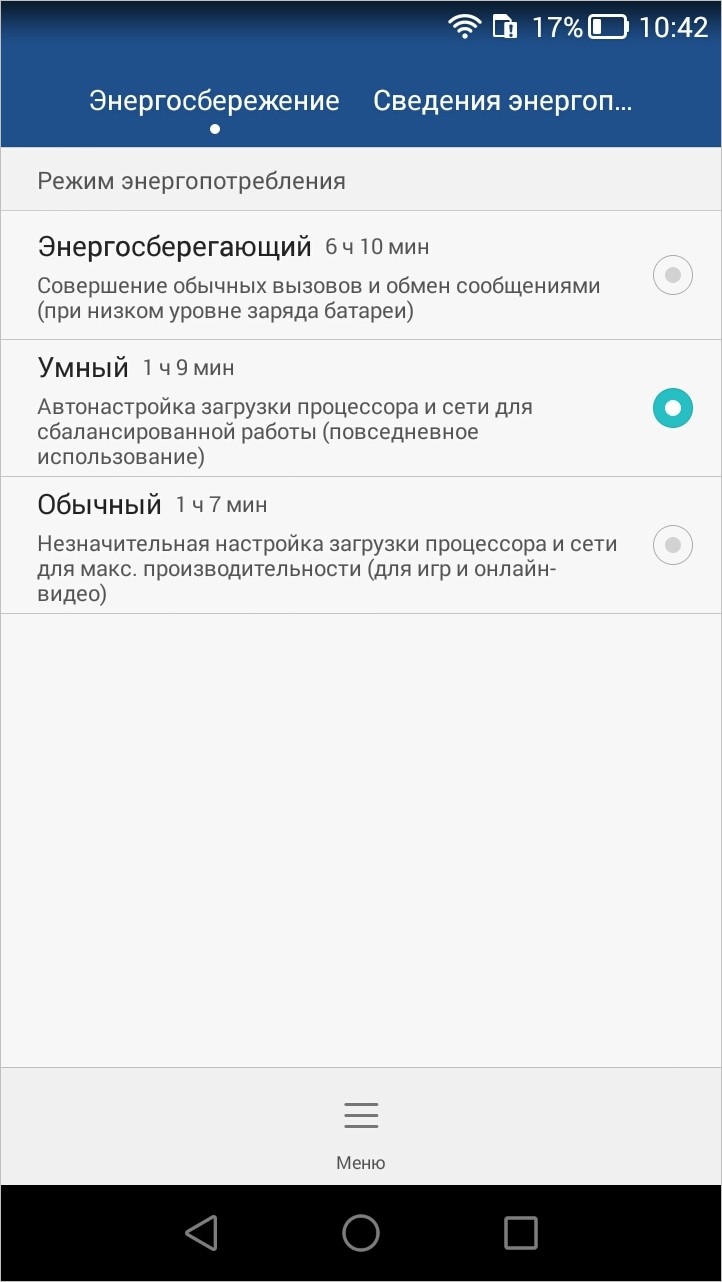Open the Меню button
Screen dimensions: 722x1282
tap(361, 1135)
